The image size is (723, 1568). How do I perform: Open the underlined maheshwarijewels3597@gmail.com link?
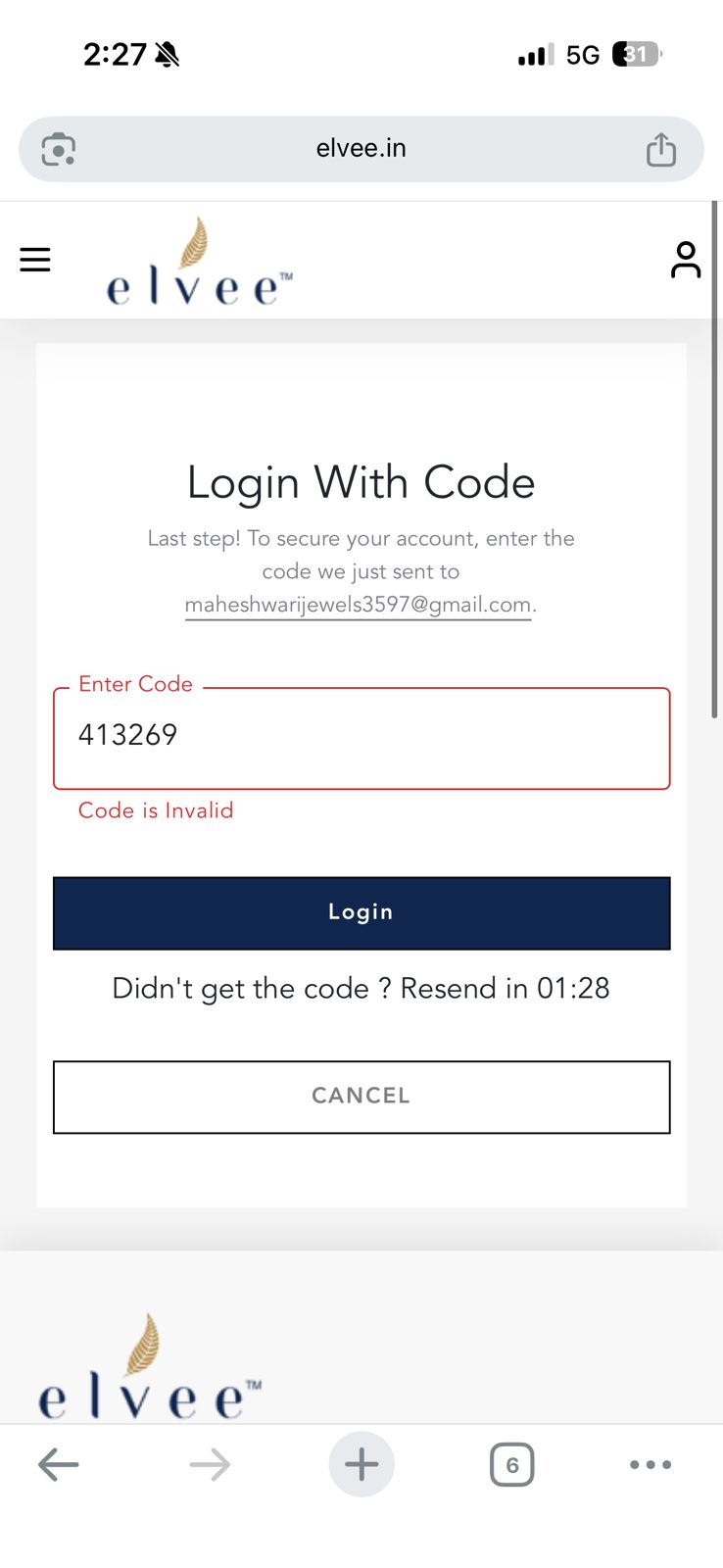(x=358, y=605)
